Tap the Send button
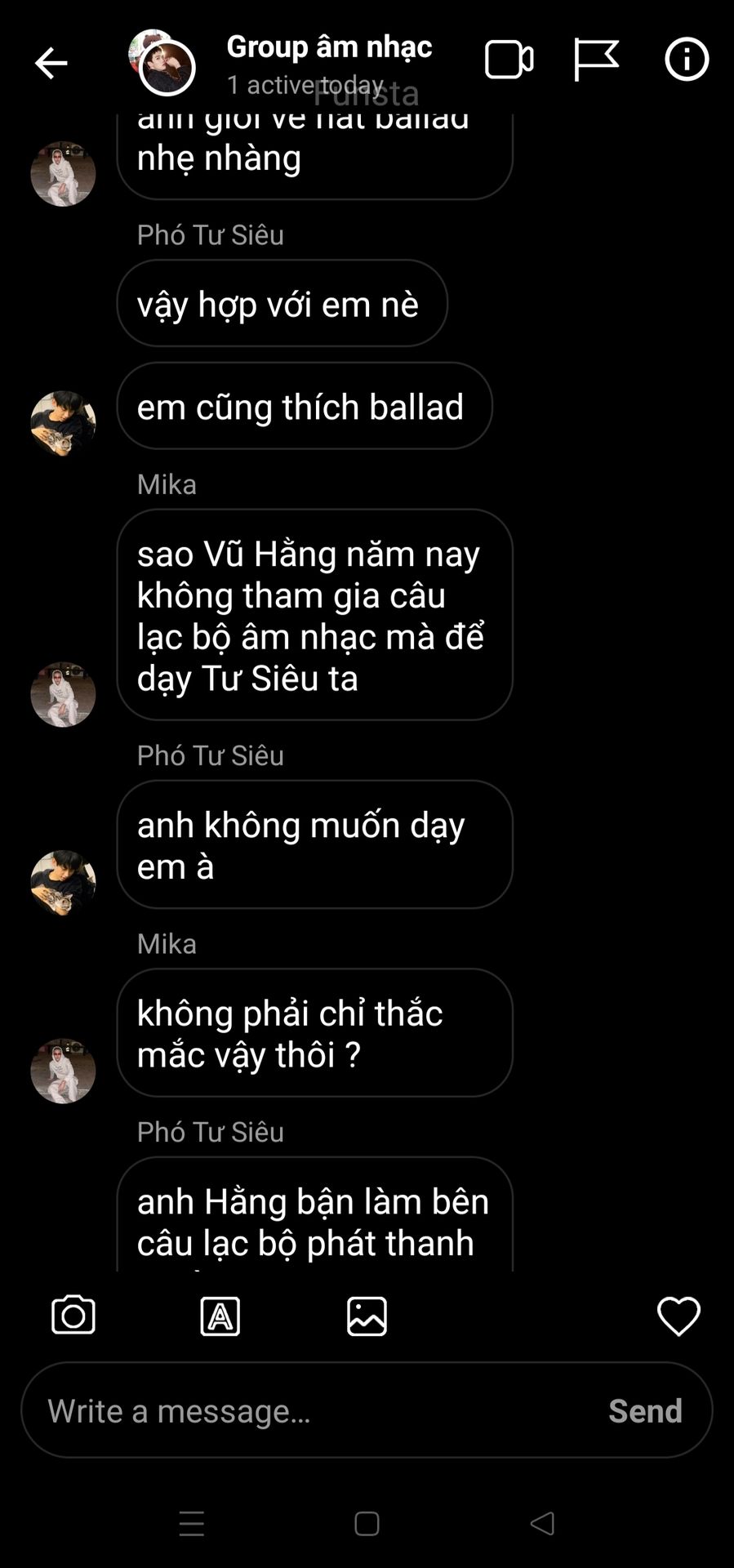The width and height of the screenshot is (734, 1568). pos(645,1410)
